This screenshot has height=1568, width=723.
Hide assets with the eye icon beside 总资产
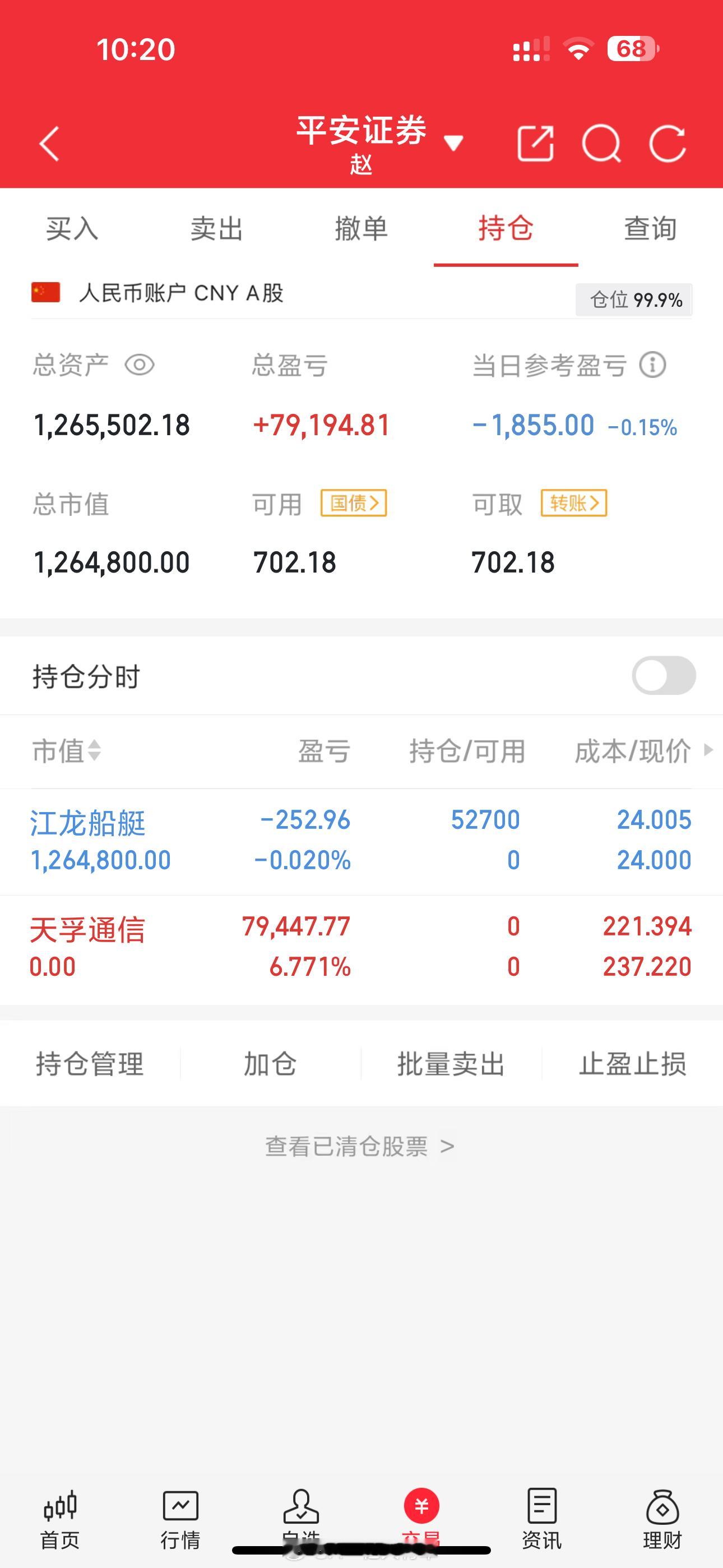(x=139, y=366)
